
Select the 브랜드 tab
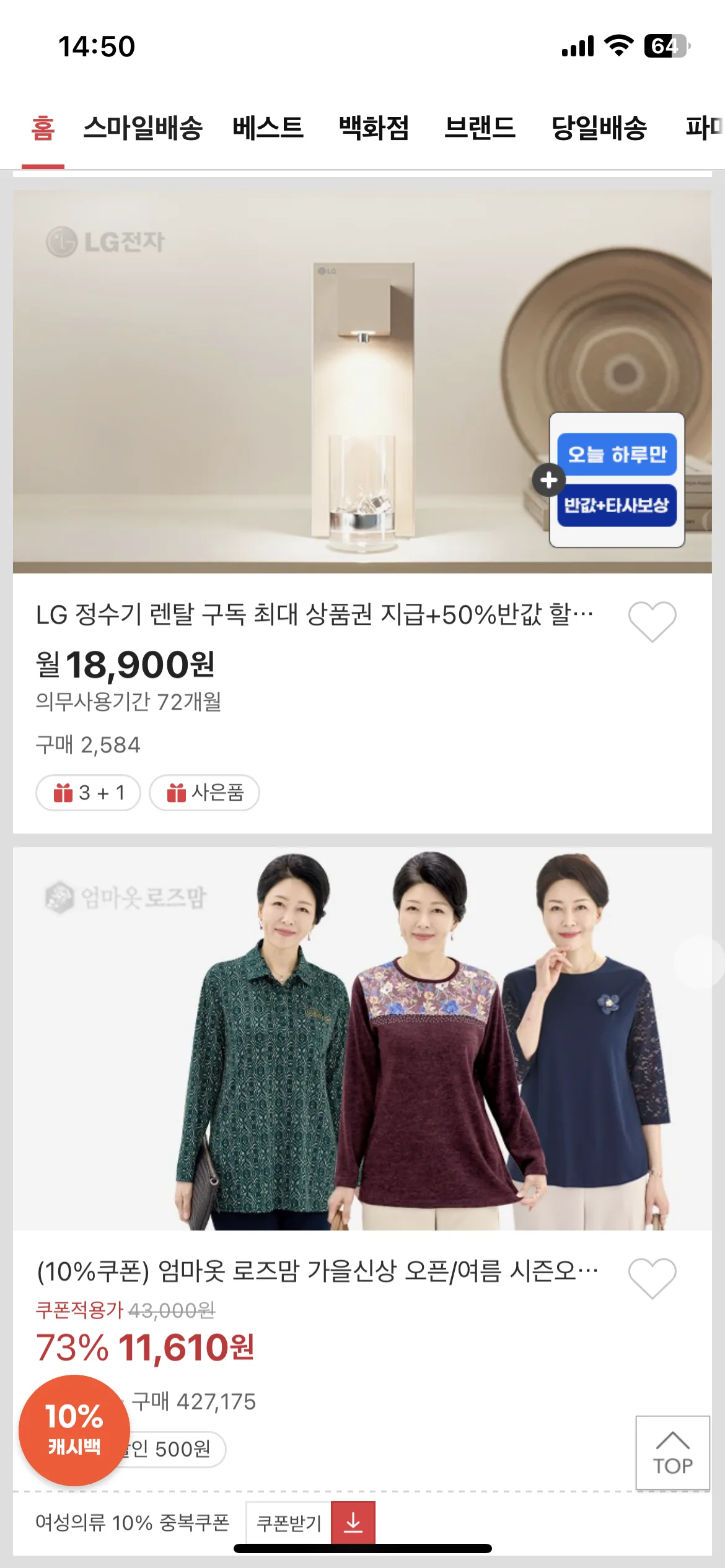(480, 129)
